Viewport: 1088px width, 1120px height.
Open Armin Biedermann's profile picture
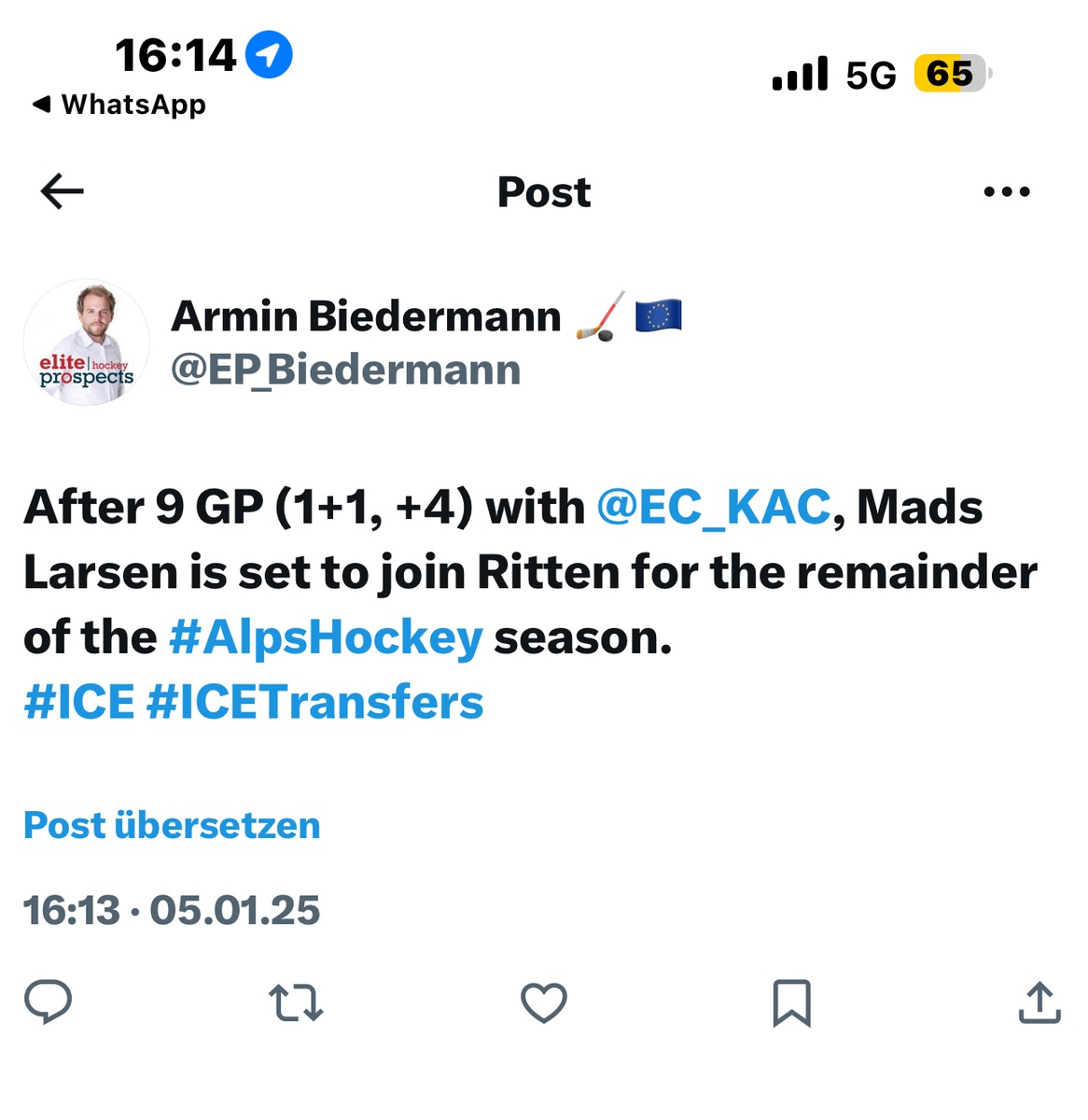(x=86, y=343)
